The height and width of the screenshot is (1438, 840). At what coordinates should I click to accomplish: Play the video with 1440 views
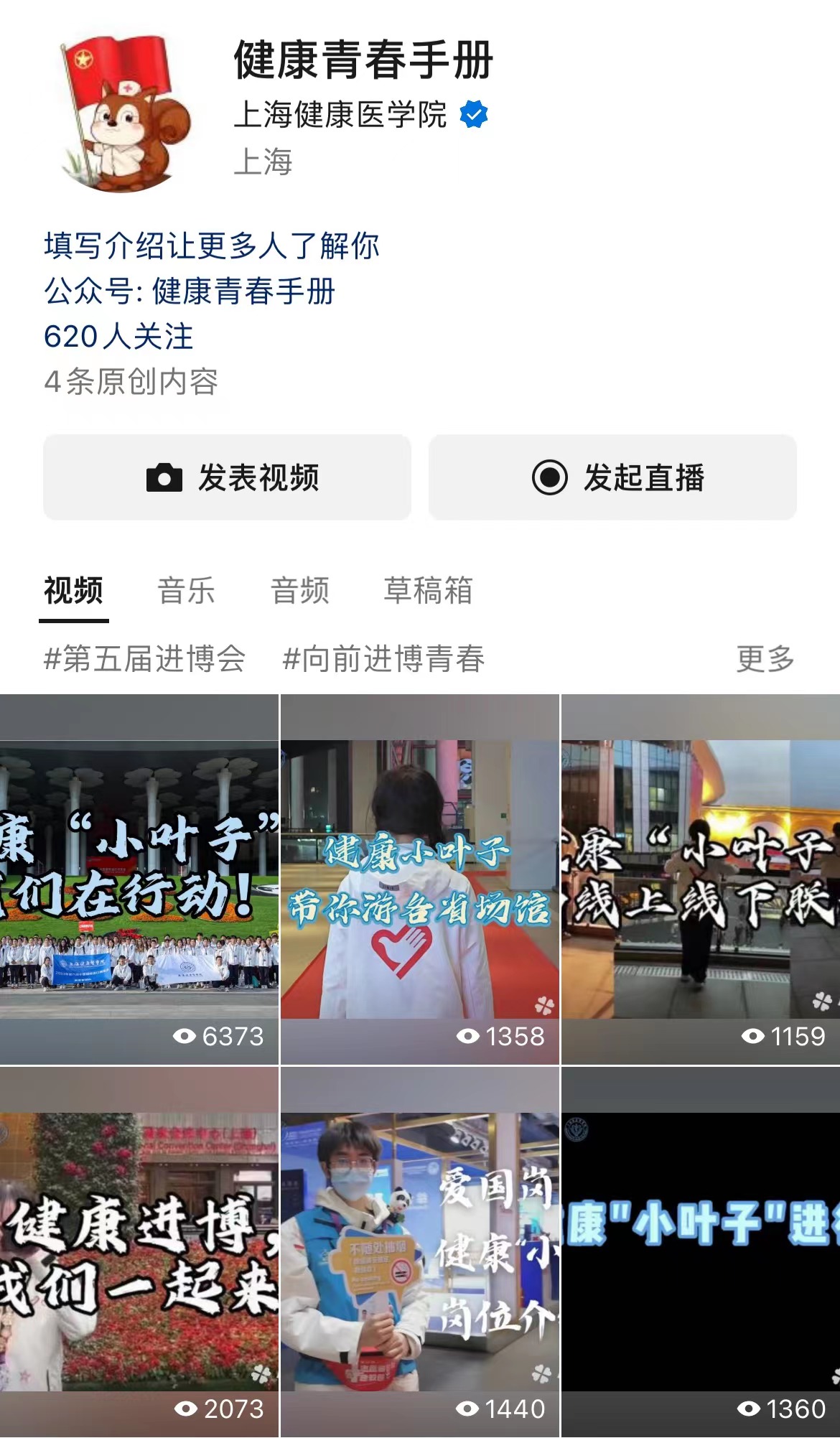click(x=419, y=1251)
